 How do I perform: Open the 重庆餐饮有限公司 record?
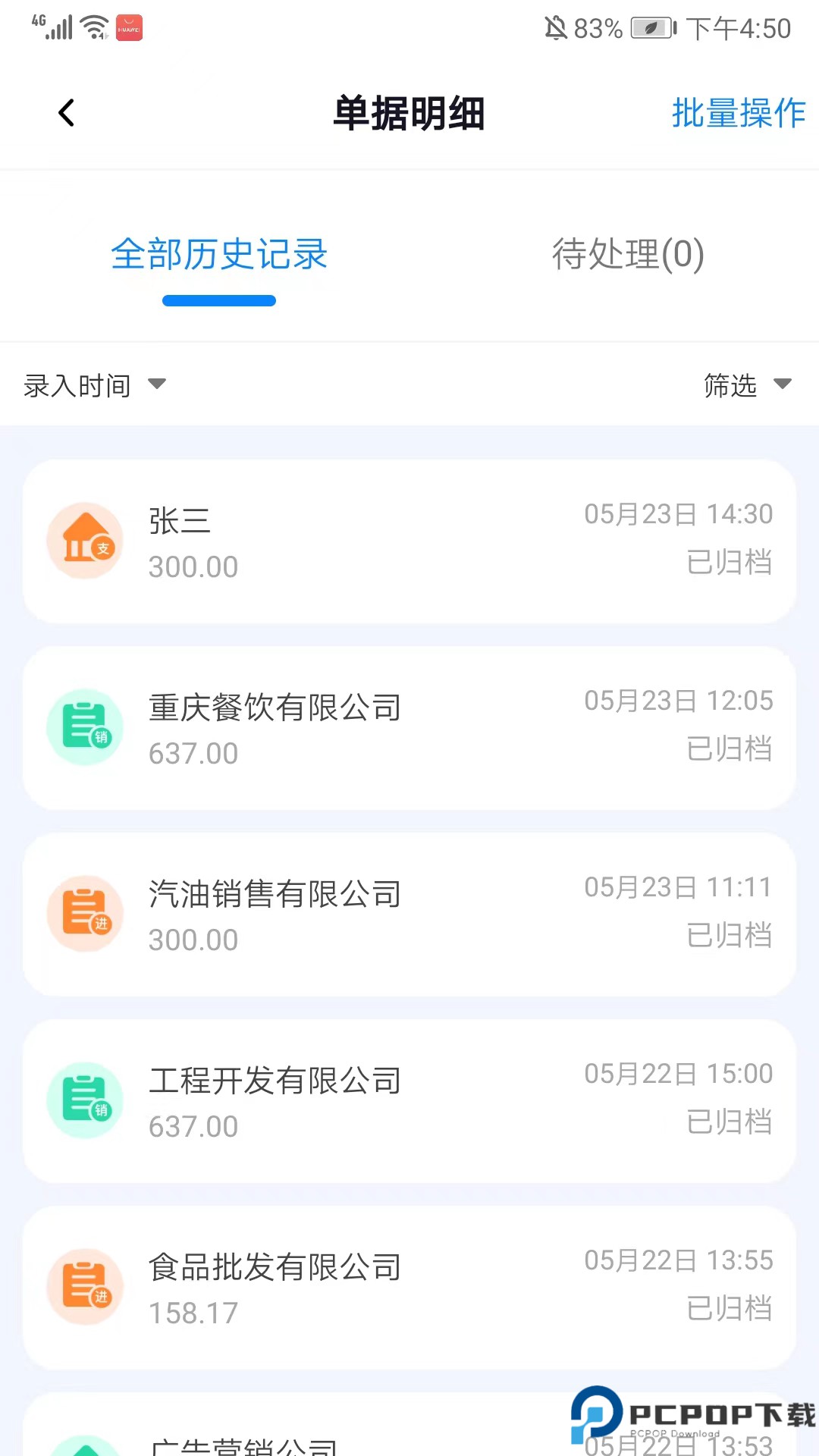[409, 728]
